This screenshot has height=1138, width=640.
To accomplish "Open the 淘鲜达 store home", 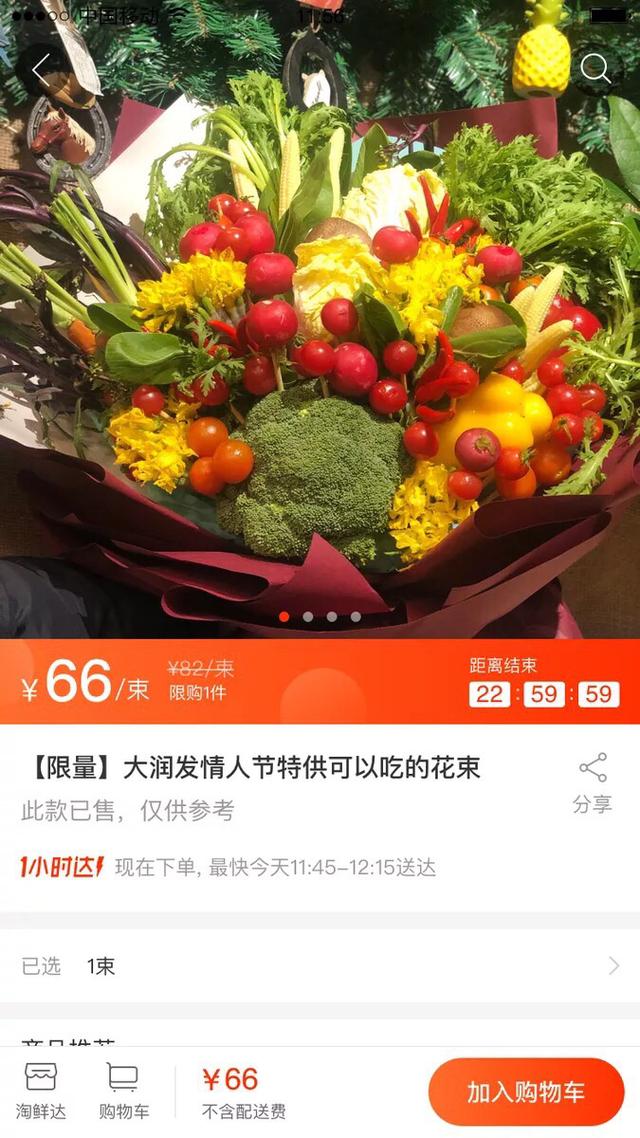I will coord(41,1091).
